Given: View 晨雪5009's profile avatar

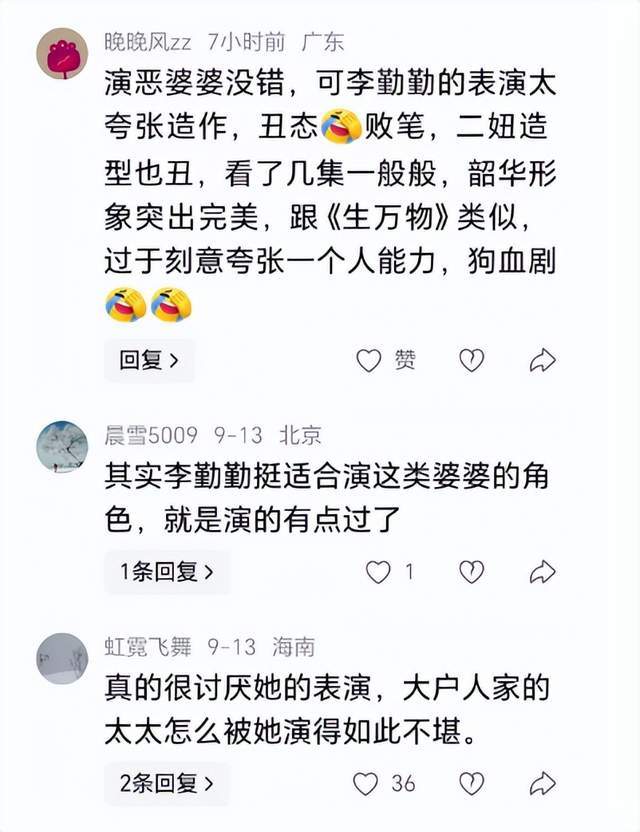Looking at the screenshot, I should (x=62, y=446).
